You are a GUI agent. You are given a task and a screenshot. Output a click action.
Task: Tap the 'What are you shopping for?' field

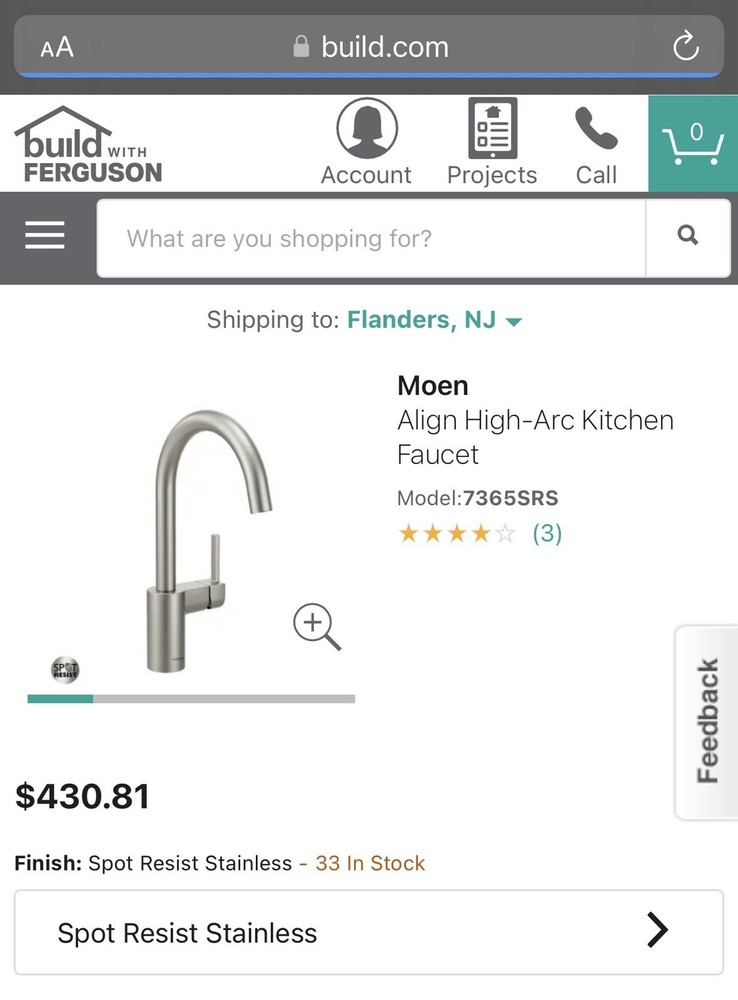tap(370, 238)
